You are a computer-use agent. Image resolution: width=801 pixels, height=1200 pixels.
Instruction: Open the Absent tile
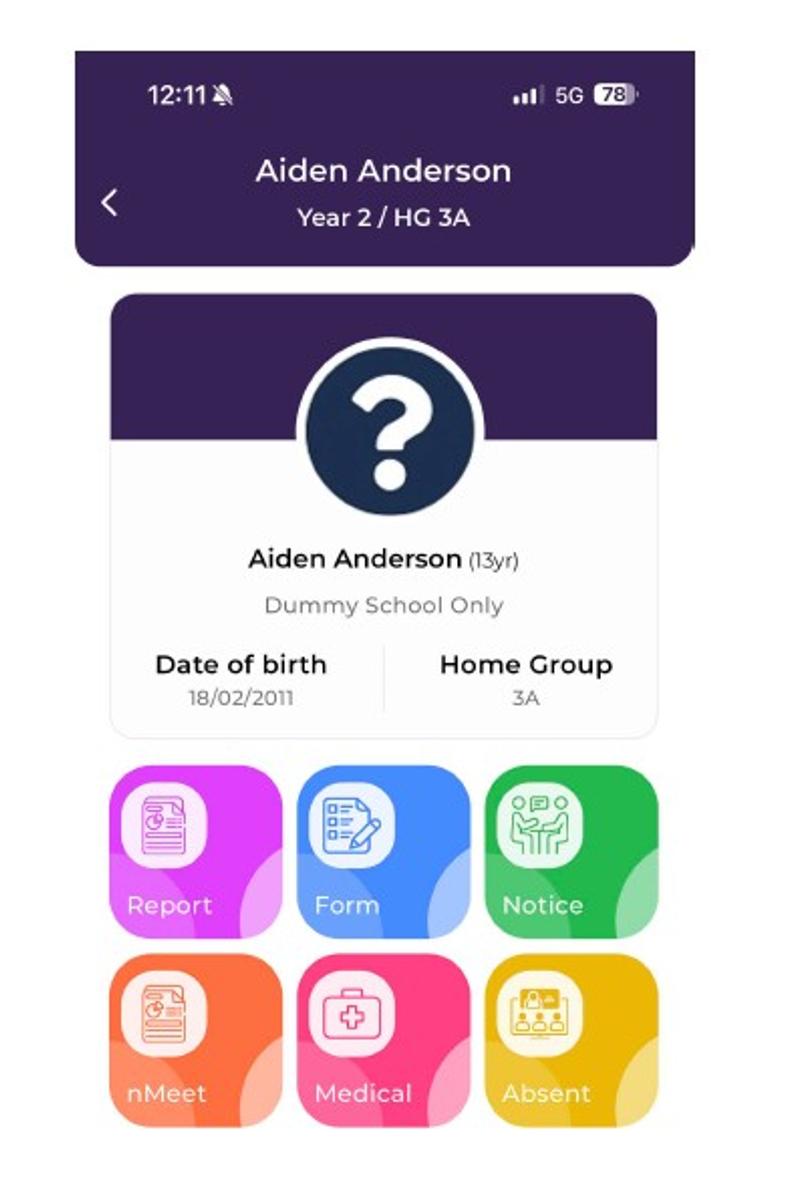(x=571, y=1039)
